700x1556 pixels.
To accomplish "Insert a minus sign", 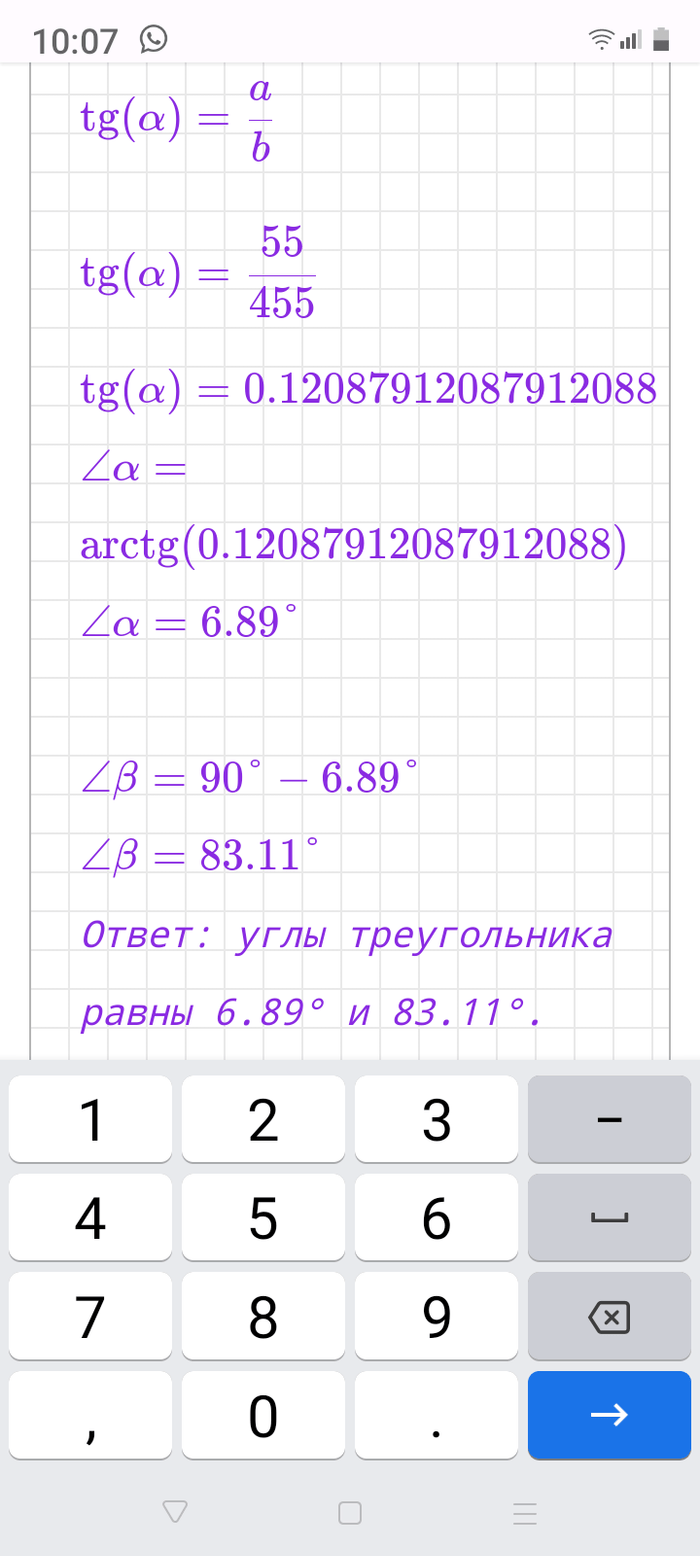I will pyautogui.click(x=609, y=1119).
